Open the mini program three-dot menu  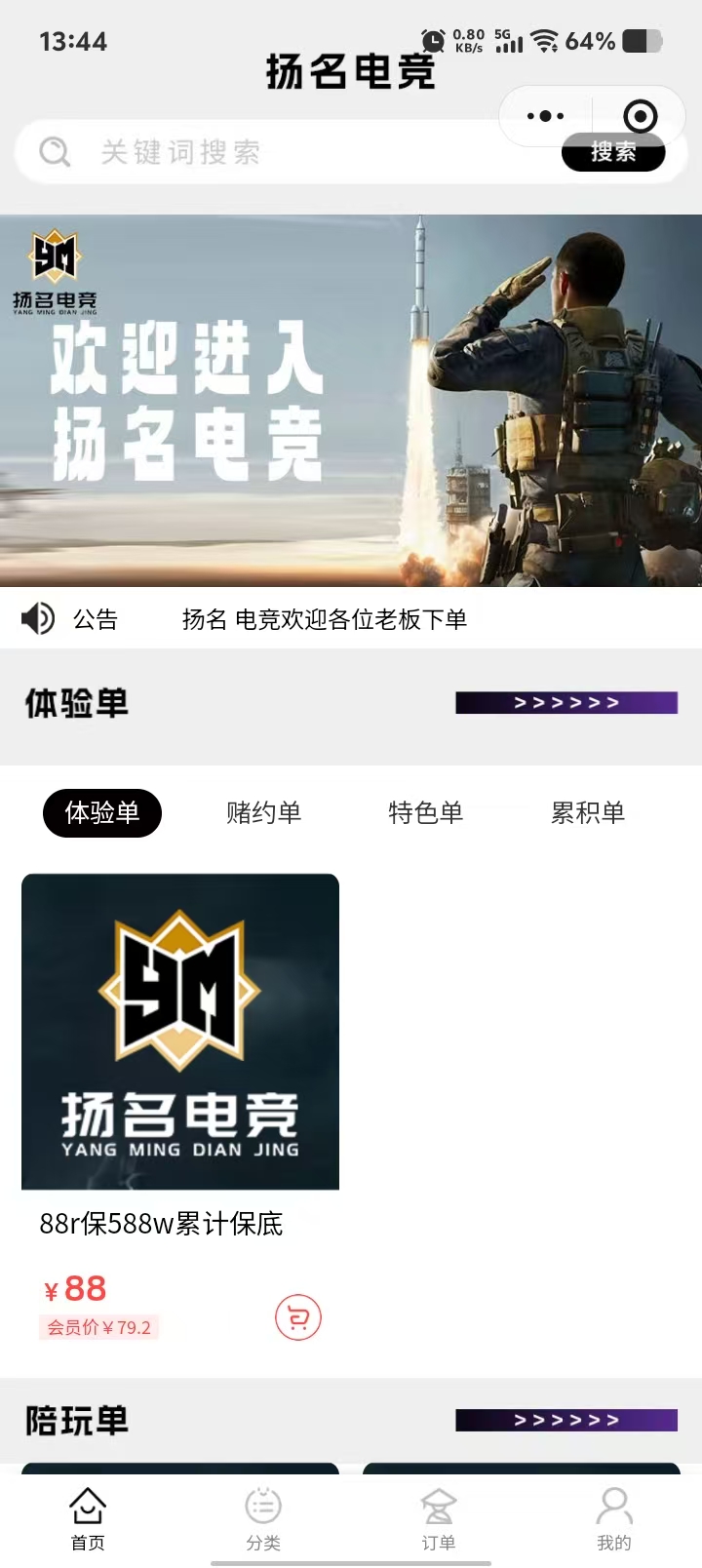(x=545, y=116)
